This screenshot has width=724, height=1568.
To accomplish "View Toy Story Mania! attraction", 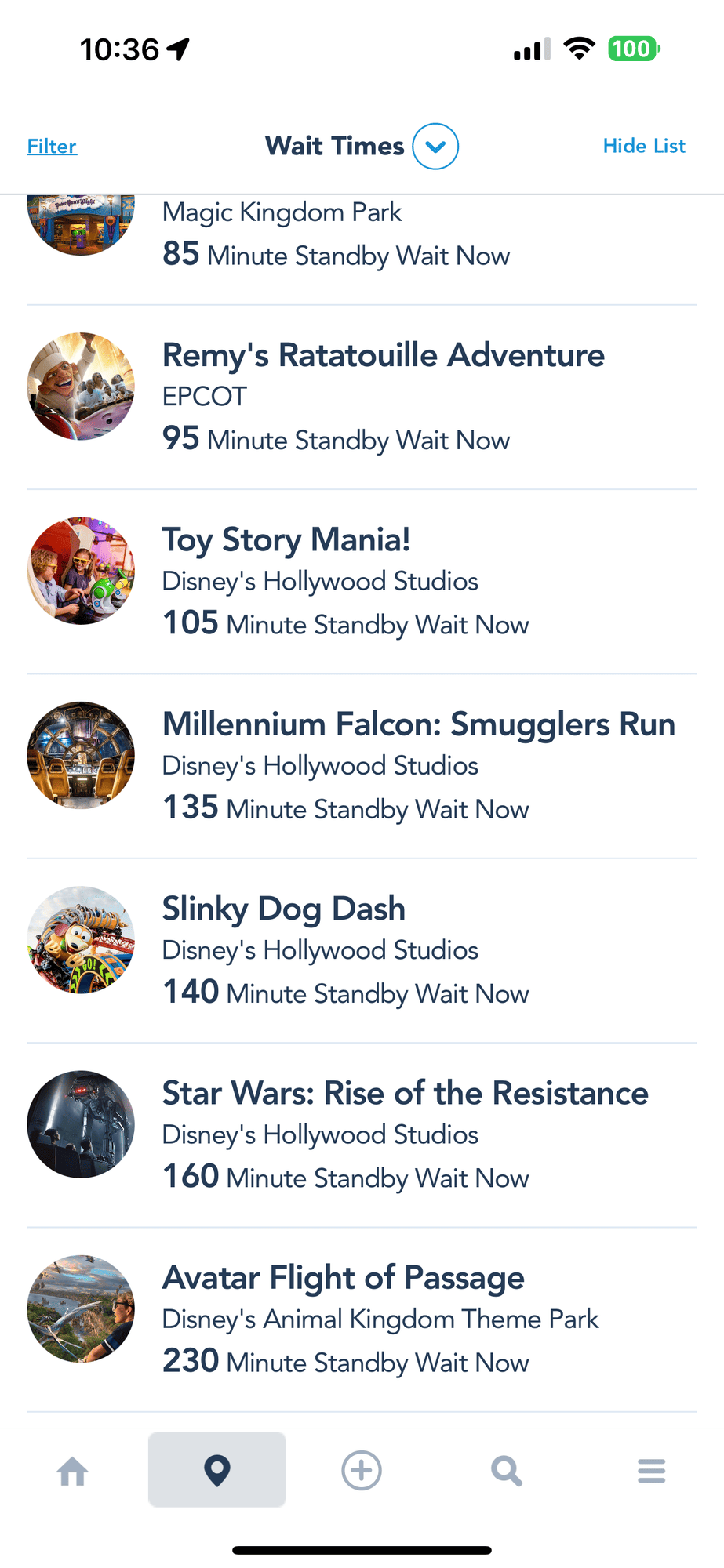I will coord(286,540).
